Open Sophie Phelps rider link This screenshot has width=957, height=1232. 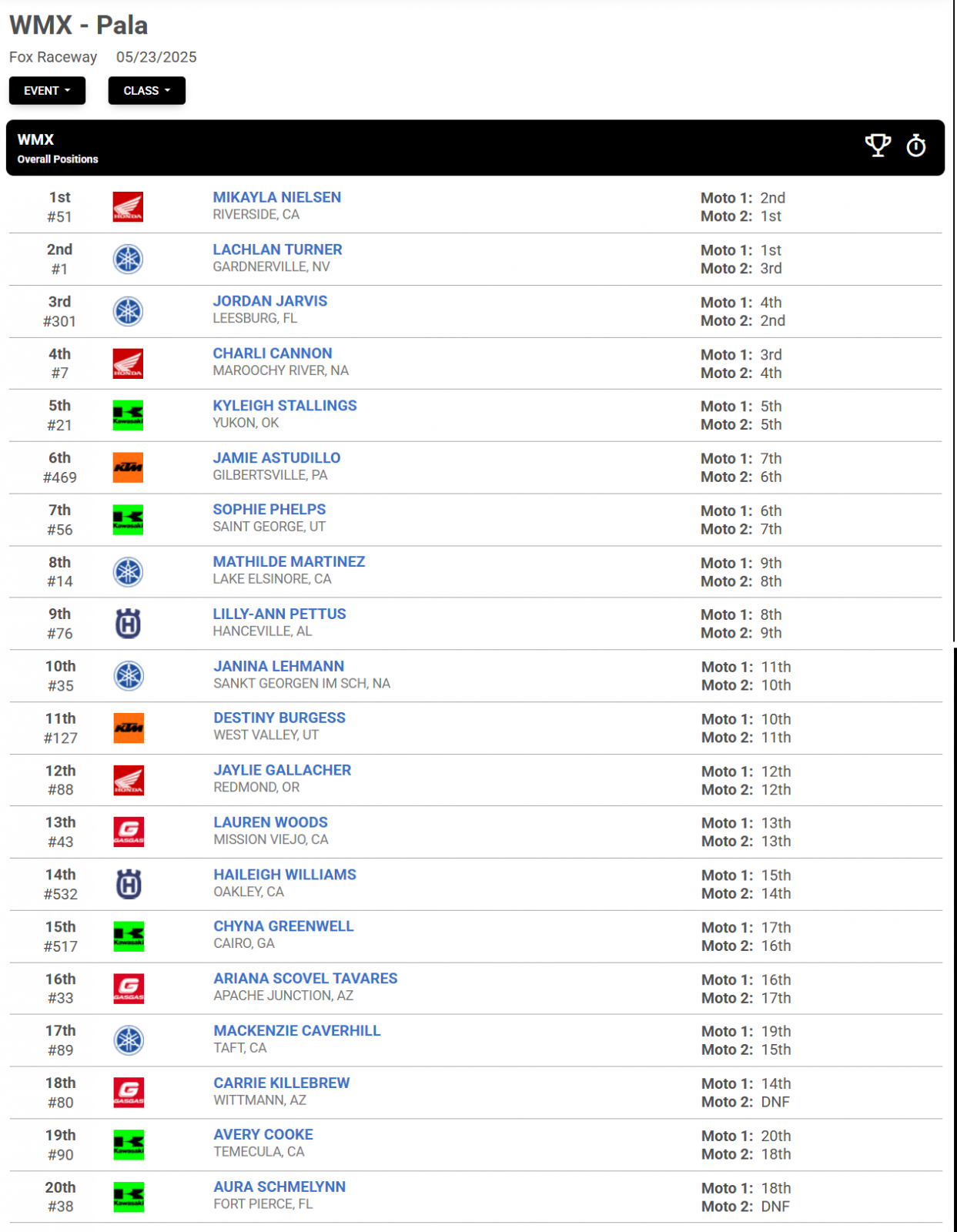[269, 510]
